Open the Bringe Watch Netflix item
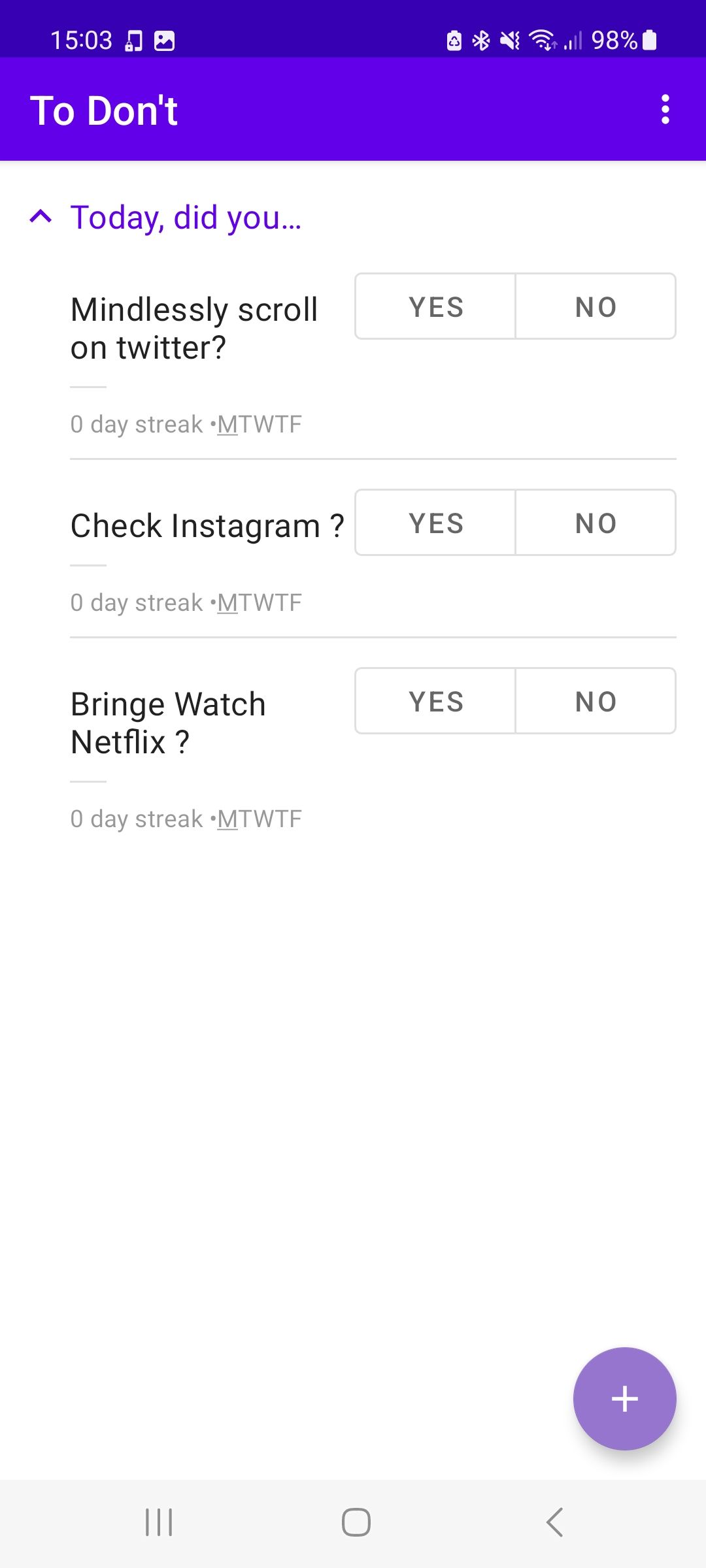Screen dimensions: 706x1568 (x=169, y=723)
